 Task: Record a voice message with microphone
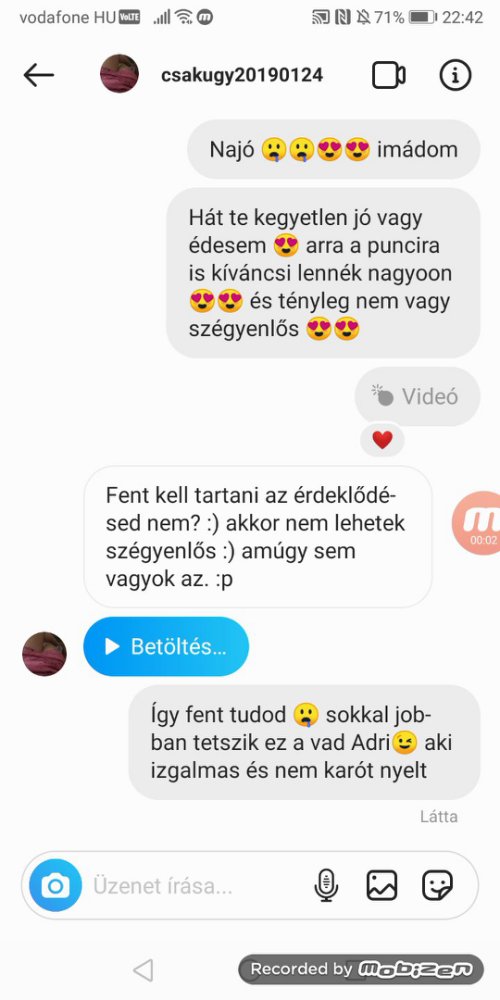(x=327, y=886)
